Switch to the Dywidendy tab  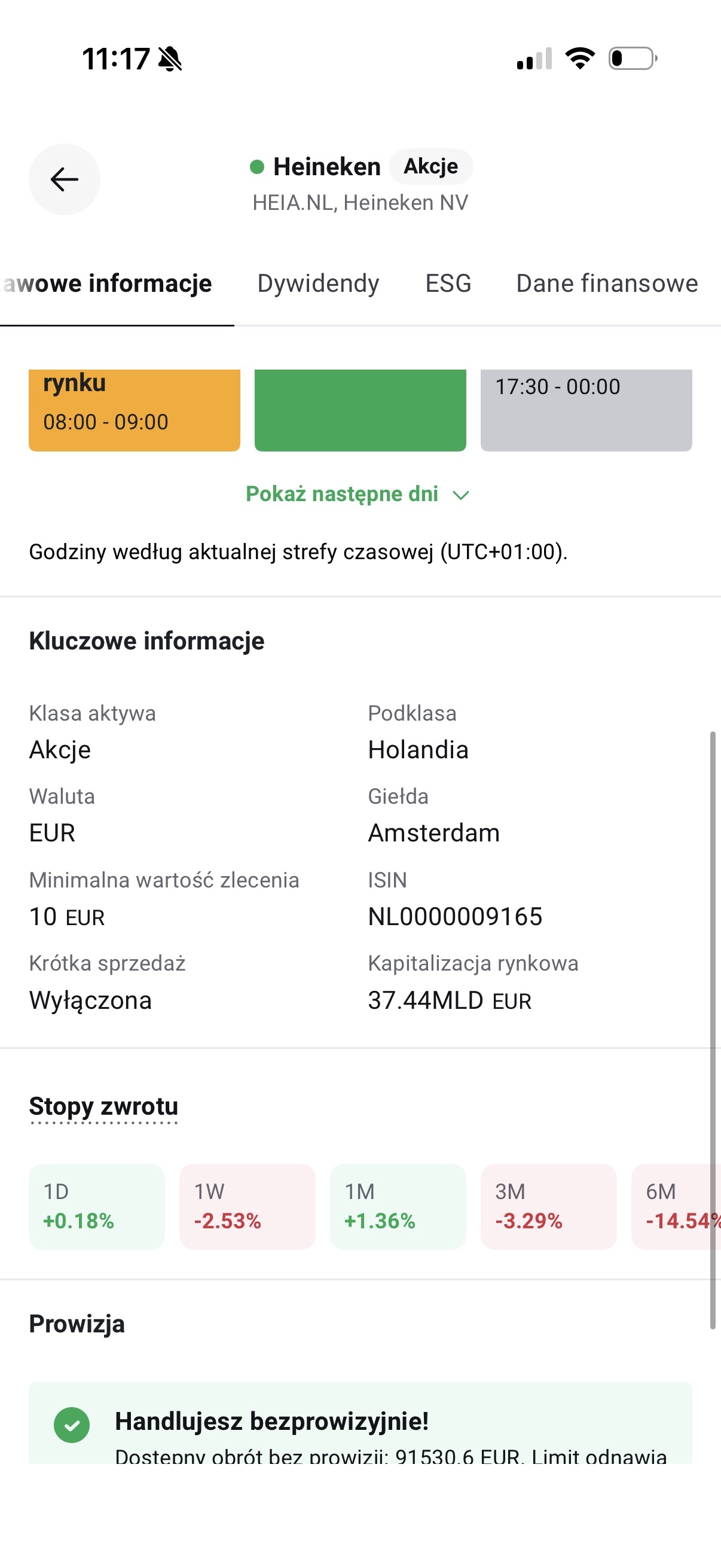point(317,283)
